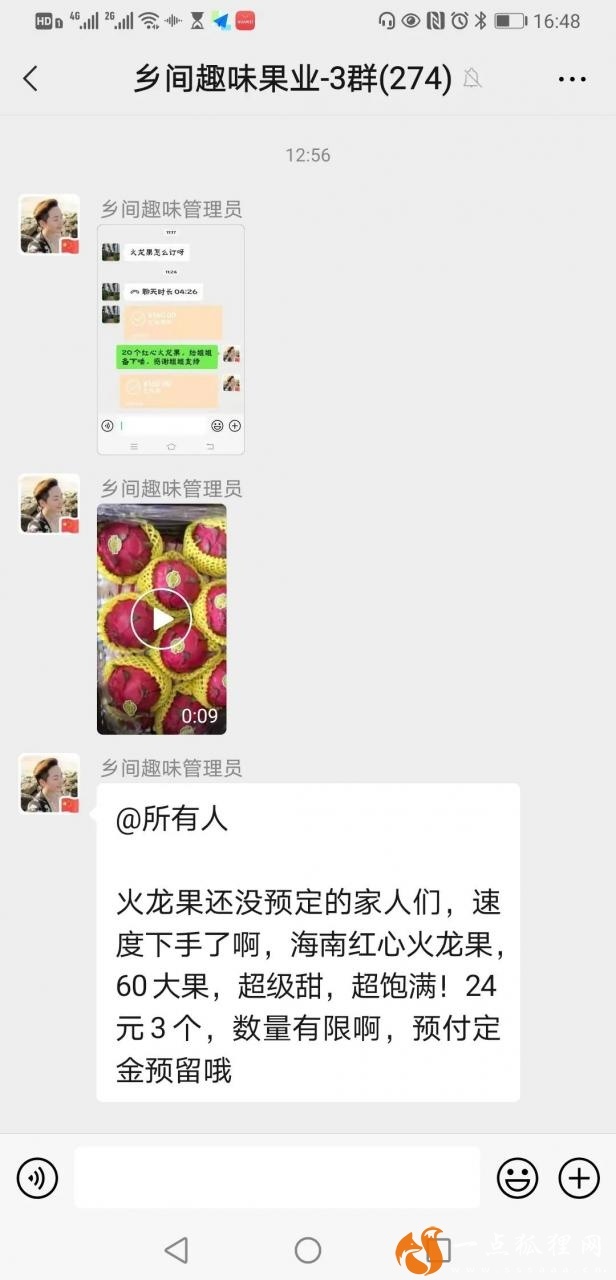Image resolution: width=616 pixels, height=1280 pixels.
Task: Open the shared chat screenshot image
Action: click(x=170, y=339)
